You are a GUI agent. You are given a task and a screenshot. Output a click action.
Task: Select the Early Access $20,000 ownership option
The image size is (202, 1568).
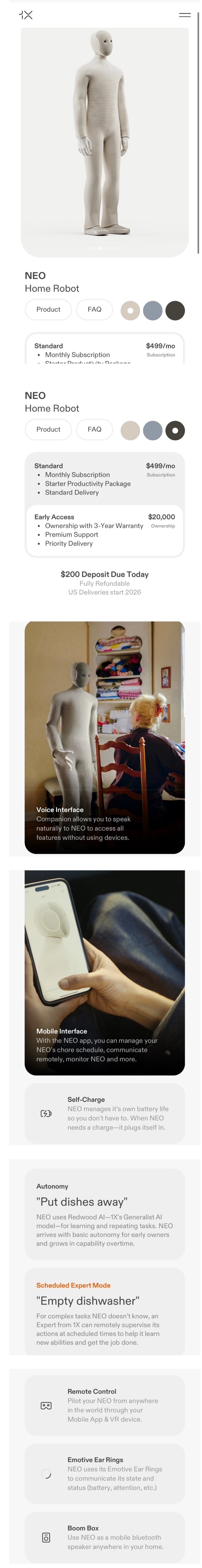104,530
